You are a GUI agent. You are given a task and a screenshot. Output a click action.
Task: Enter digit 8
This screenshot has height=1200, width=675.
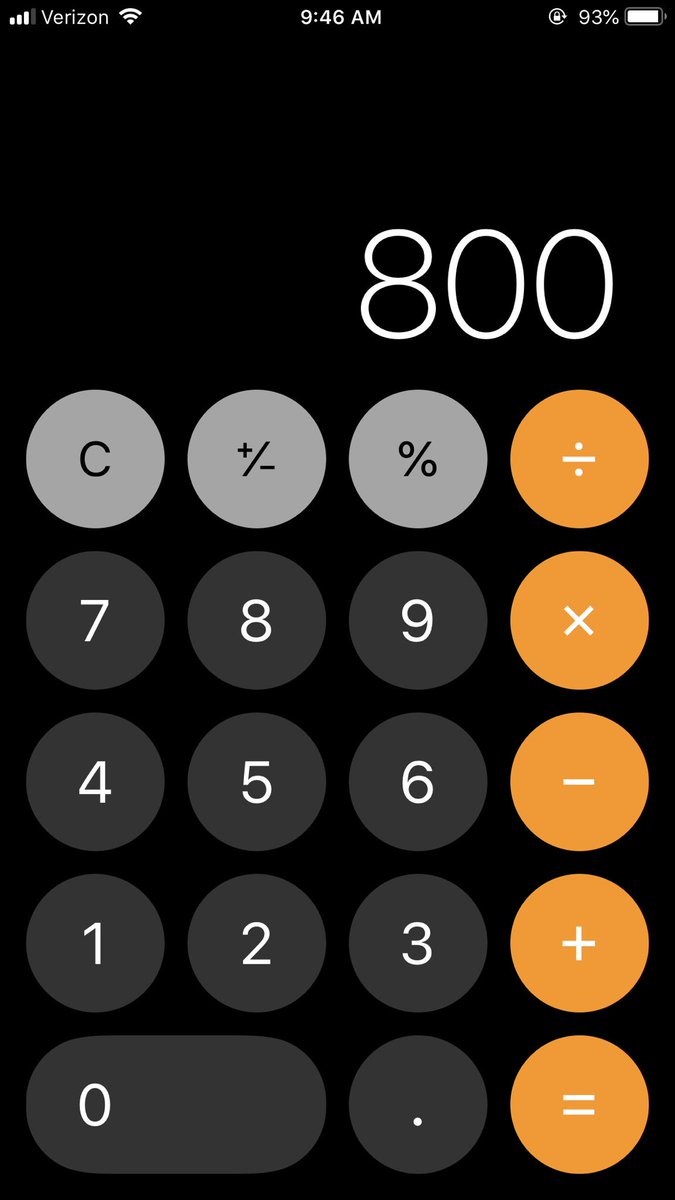(257, 621)
